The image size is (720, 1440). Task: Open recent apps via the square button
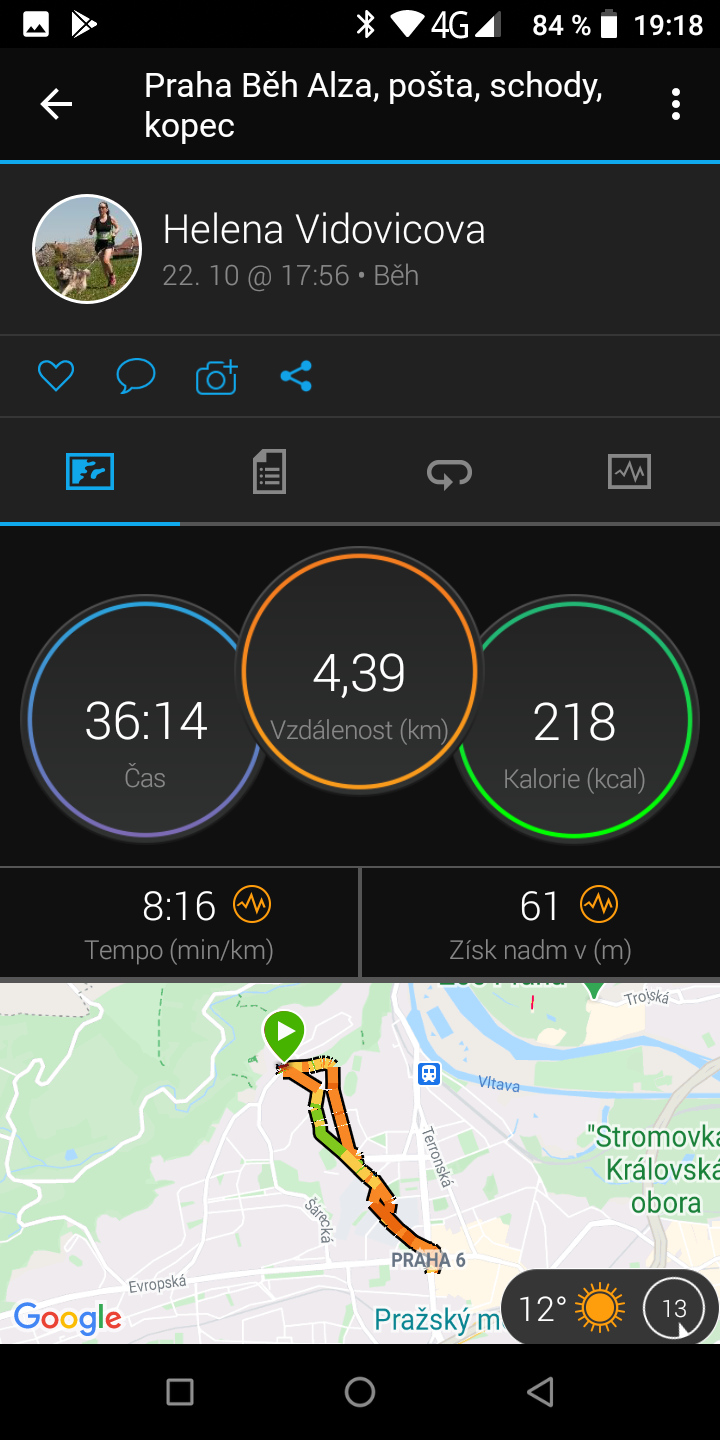tap(180, 1391)
